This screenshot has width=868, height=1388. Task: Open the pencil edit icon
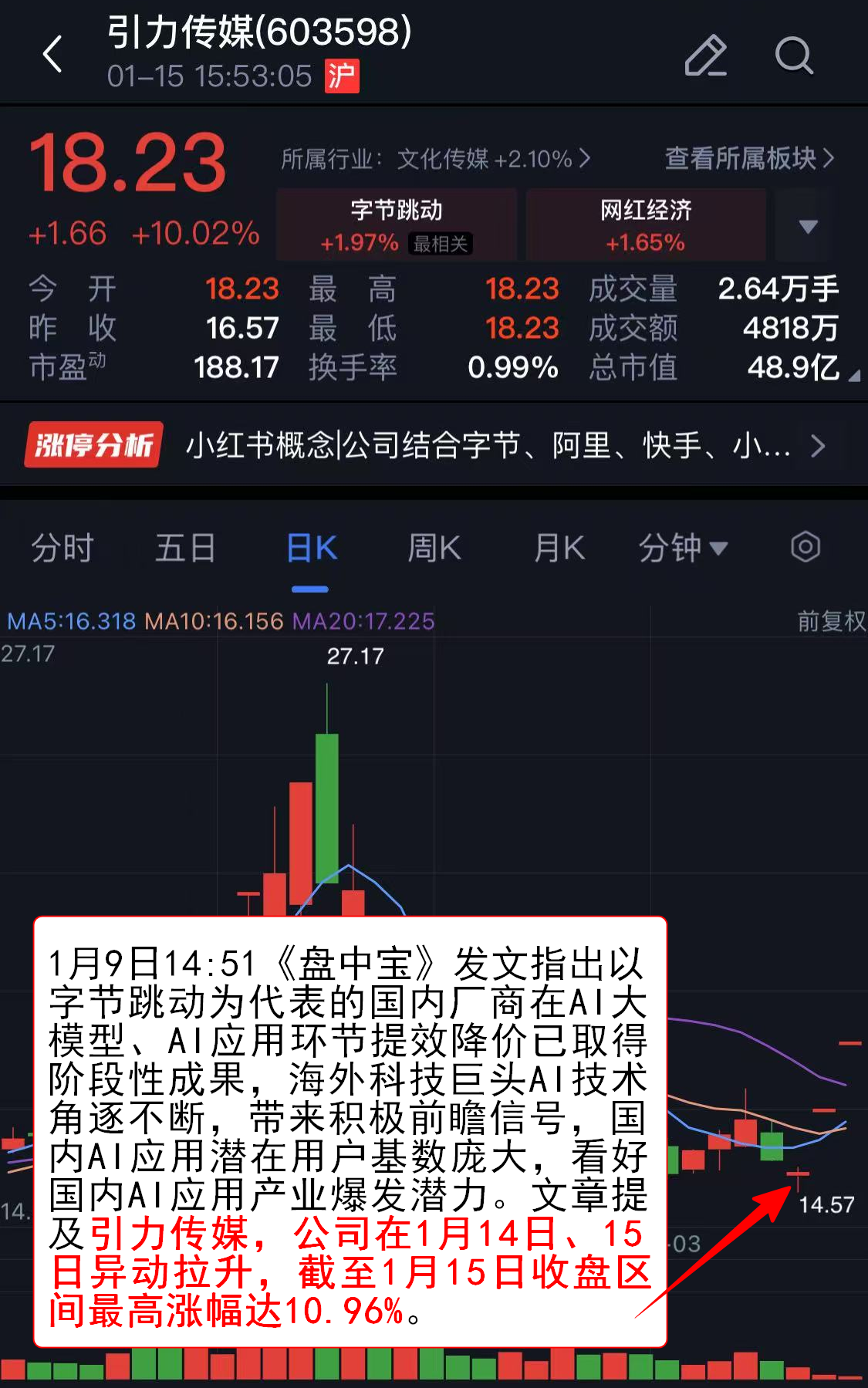(705, 56)
